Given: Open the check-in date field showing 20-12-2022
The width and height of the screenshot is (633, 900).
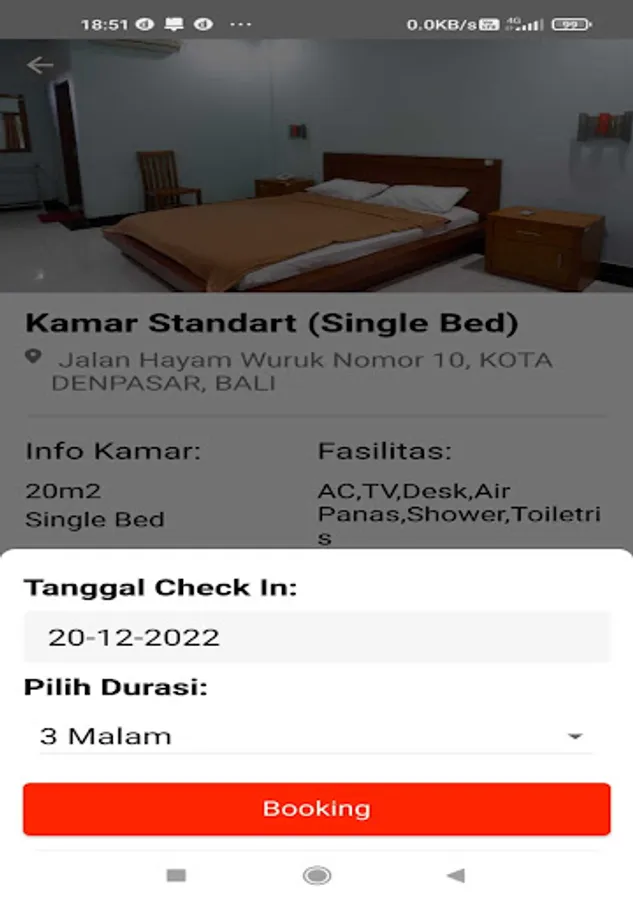Looking at the screenshot, I should point(316,637).
